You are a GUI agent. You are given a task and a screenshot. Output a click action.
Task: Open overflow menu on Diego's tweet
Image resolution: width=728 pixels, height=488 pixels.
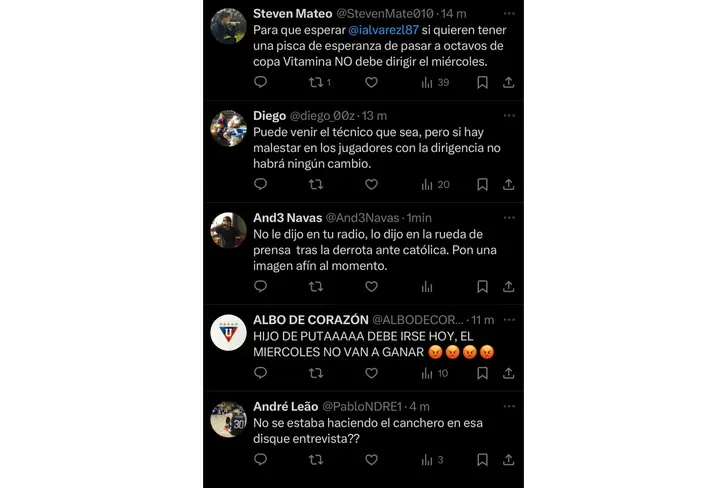pyautogui.click(x=509, y=116)
